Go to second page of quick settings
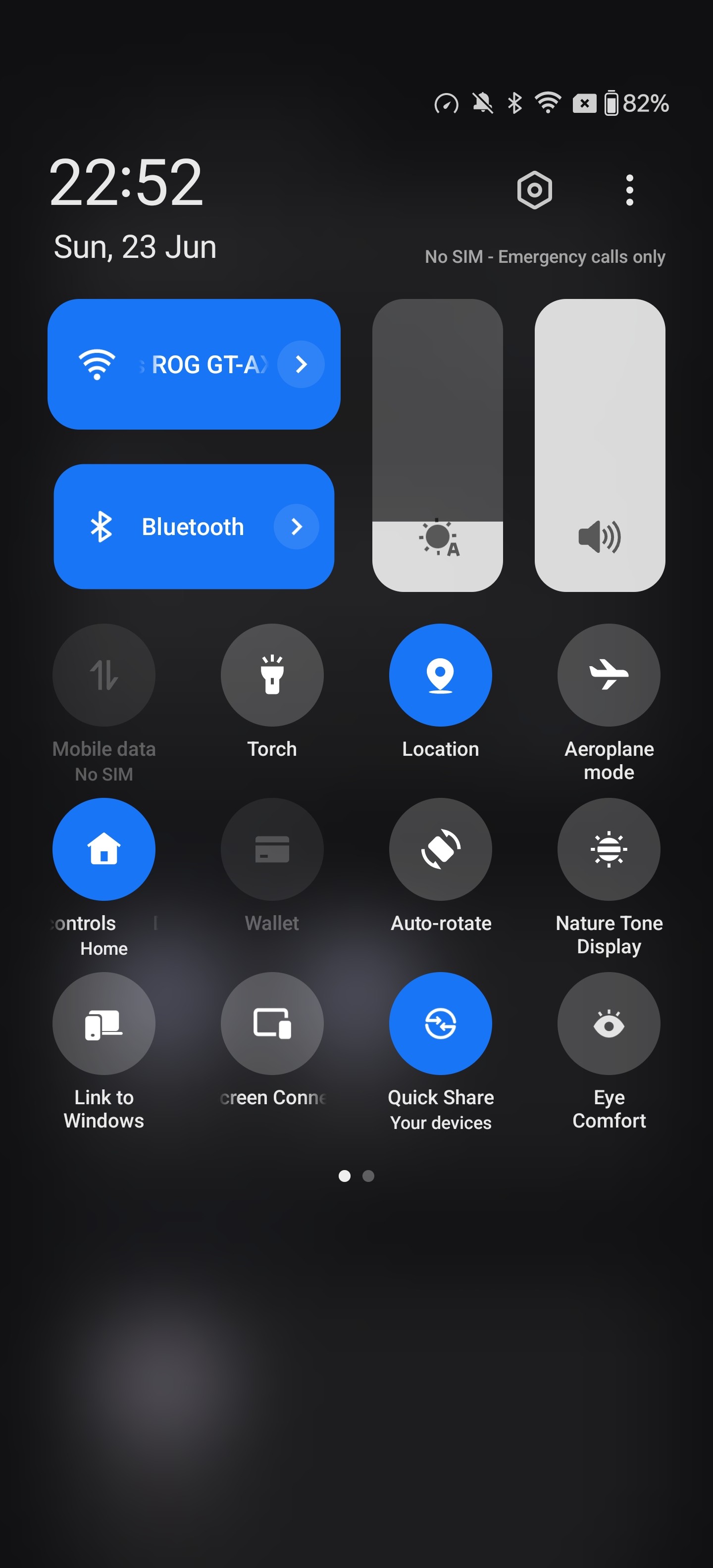 point(368,1176)
